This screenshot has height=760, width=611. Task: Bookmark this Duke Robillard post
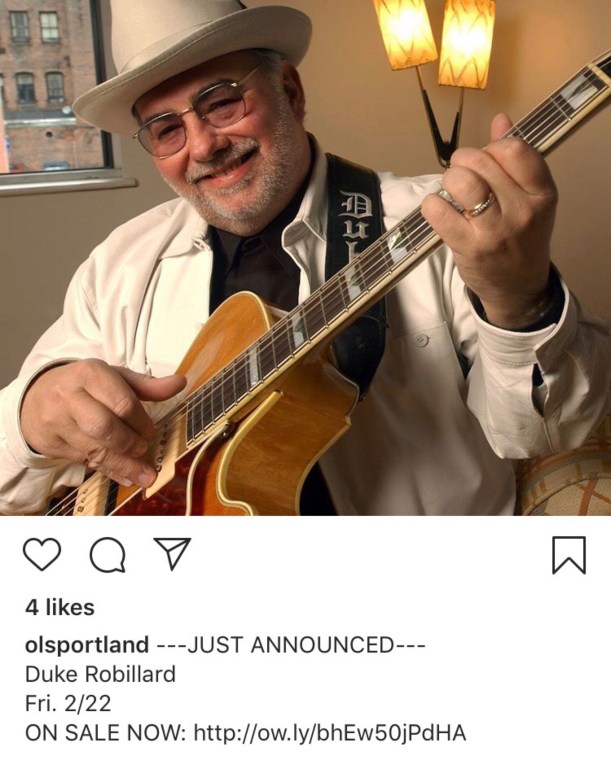point(569,555)
